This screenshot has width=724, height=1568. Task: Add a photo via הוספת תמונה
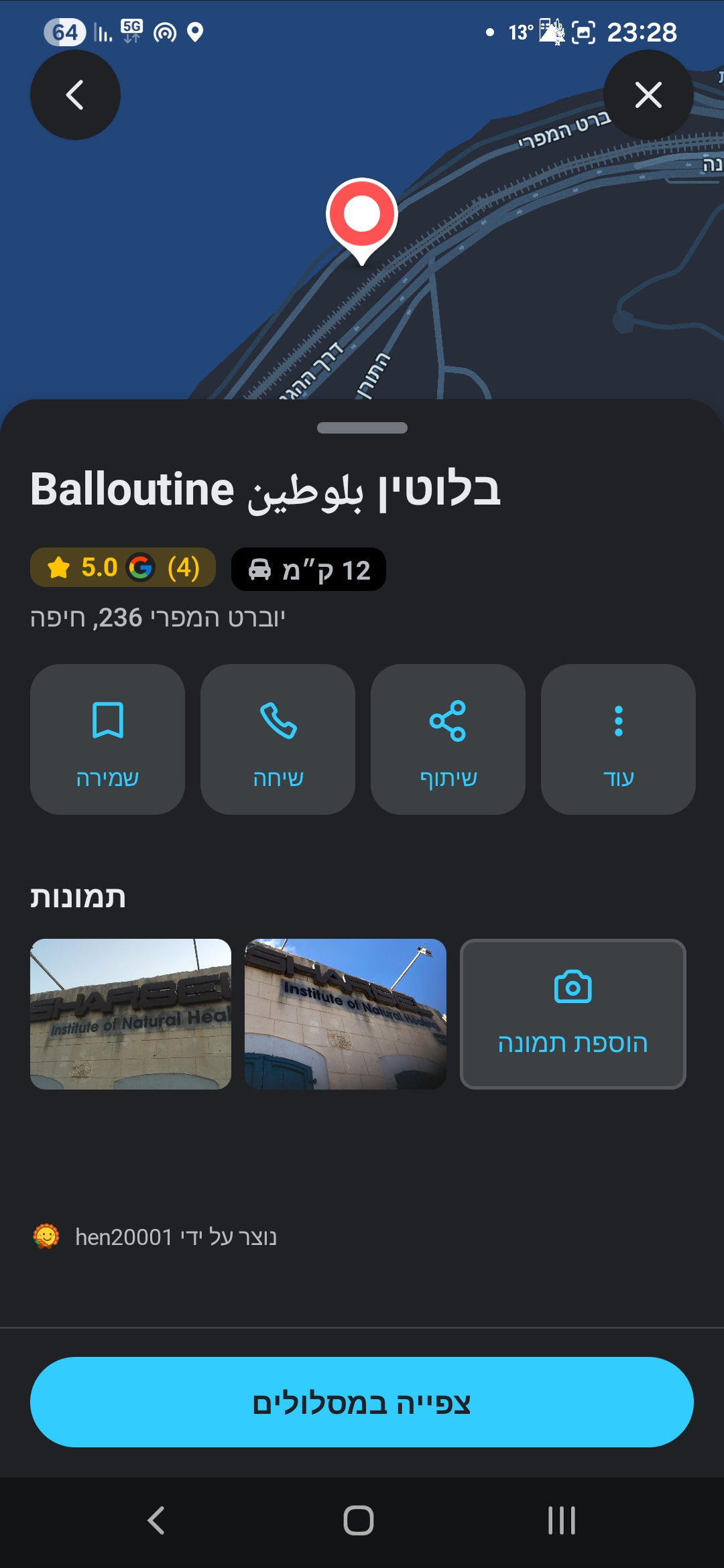(x=572, y=1014)
